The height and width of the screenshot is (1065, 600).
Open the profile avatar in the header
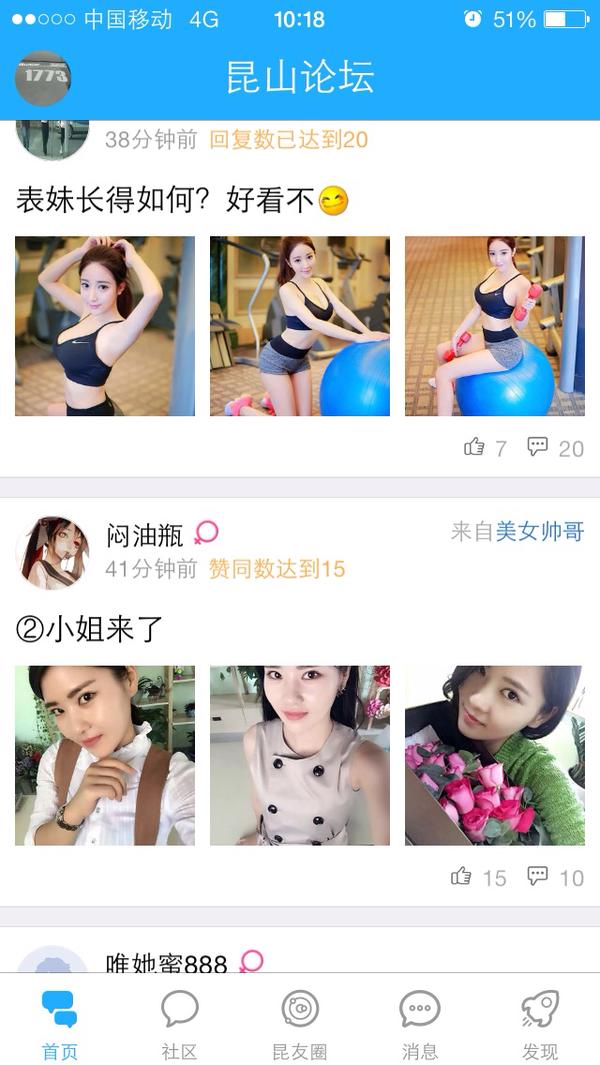43,78
